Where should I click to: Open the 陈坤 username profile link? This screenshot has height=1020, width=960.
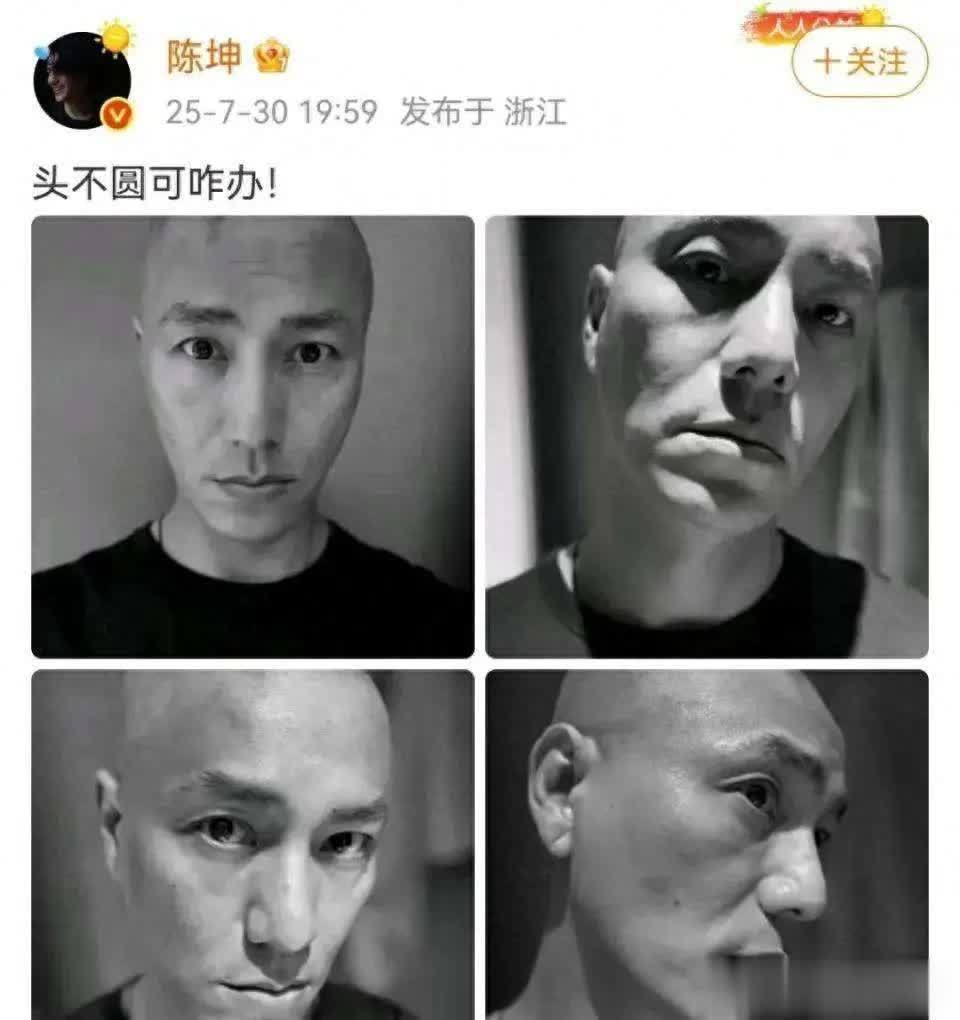pos(204,56)
